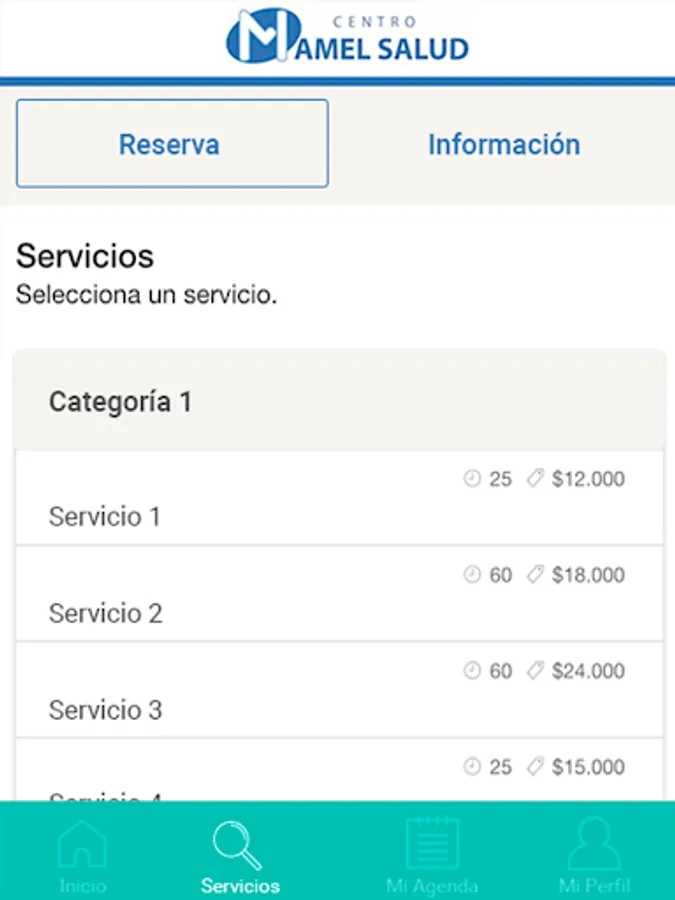
Task: Go to the Inicio tab
Action: [x=82, y=856]
